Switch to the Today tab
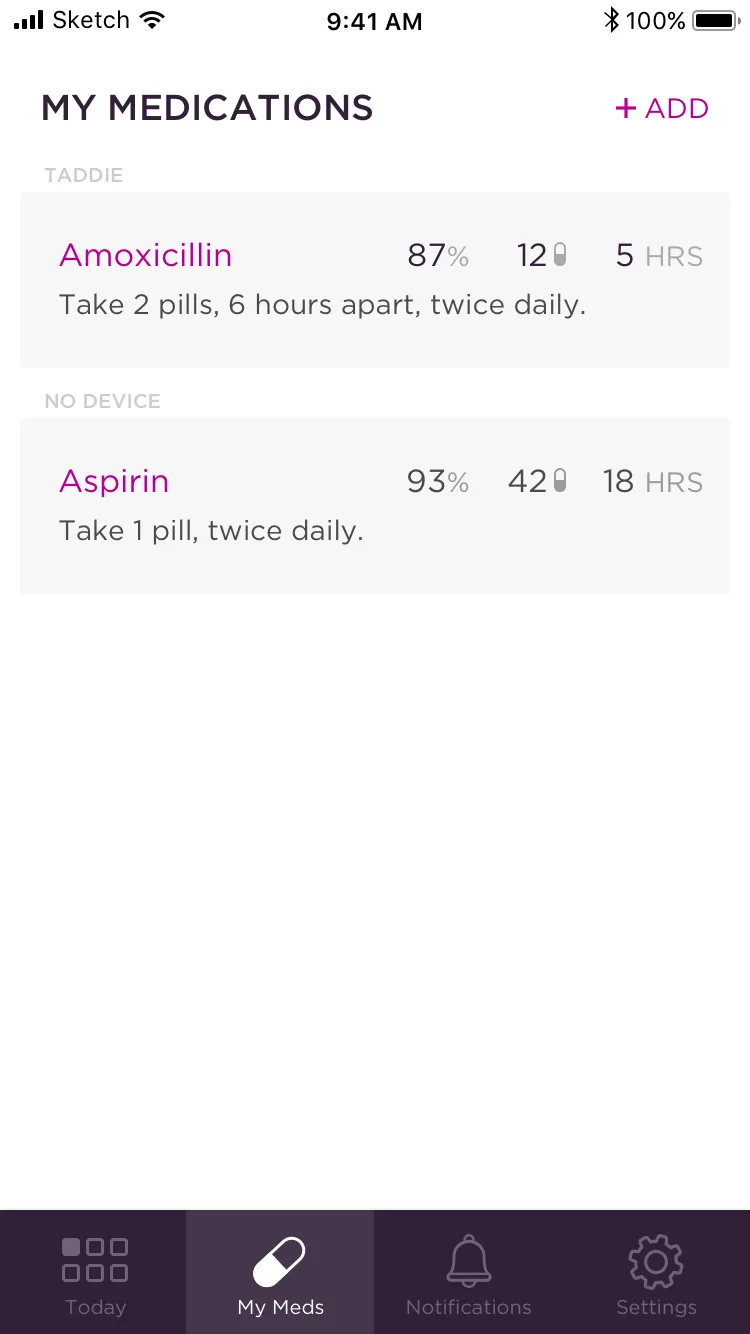Viewport: 750px width, 1334px height. point(93,1272)
